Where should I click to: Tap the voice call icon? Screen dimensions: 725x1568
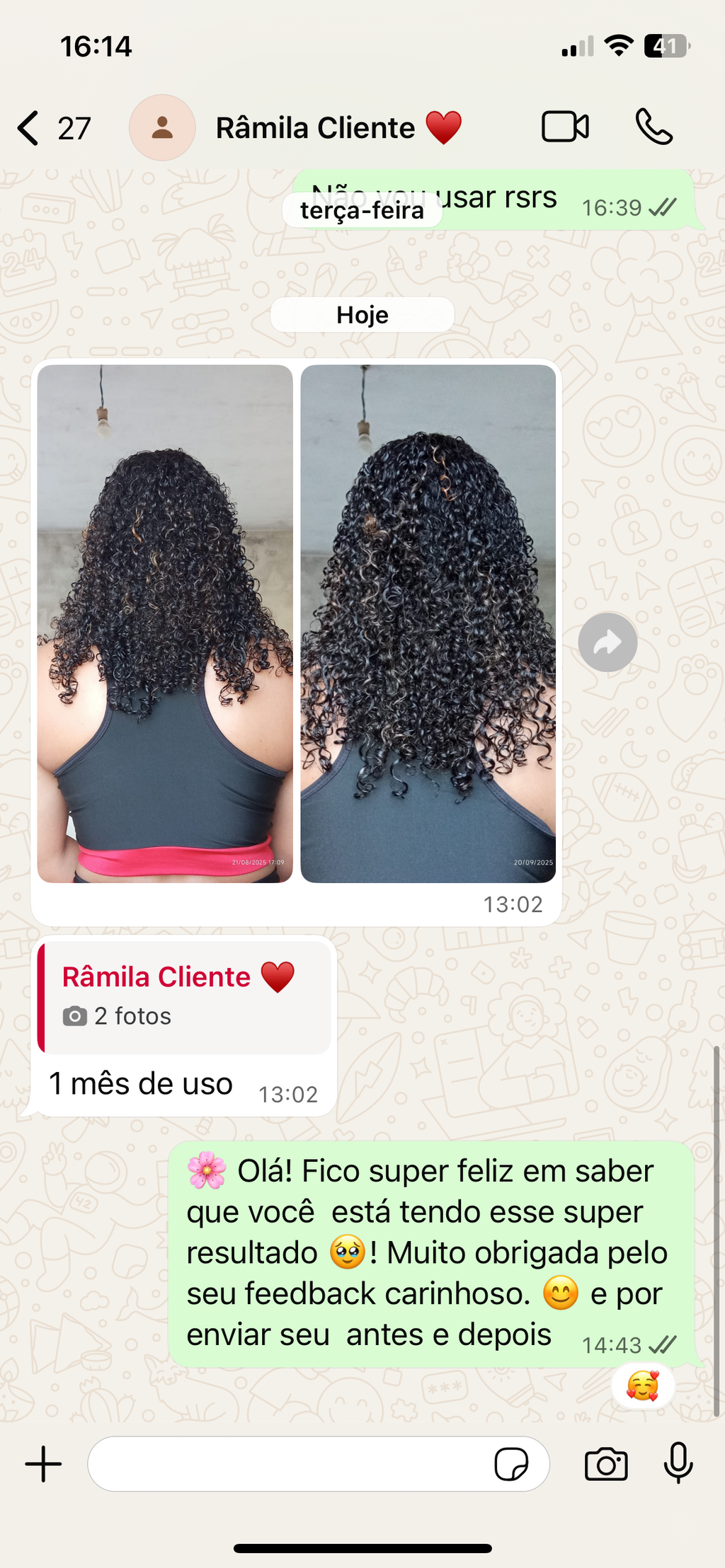click(x=655, y=127)
